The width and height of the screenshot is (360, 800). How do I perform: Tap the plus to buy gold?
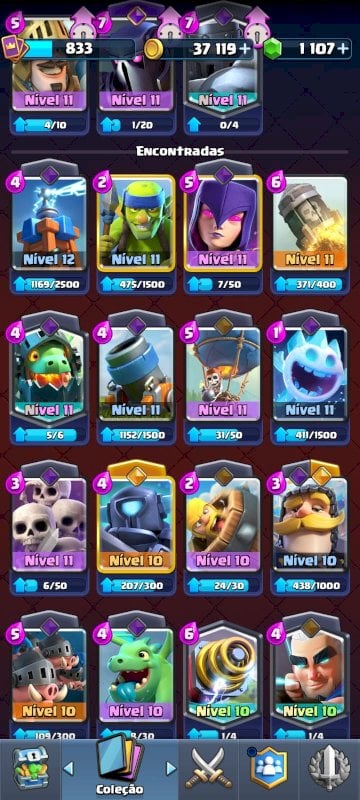click(x=244, y=49)
